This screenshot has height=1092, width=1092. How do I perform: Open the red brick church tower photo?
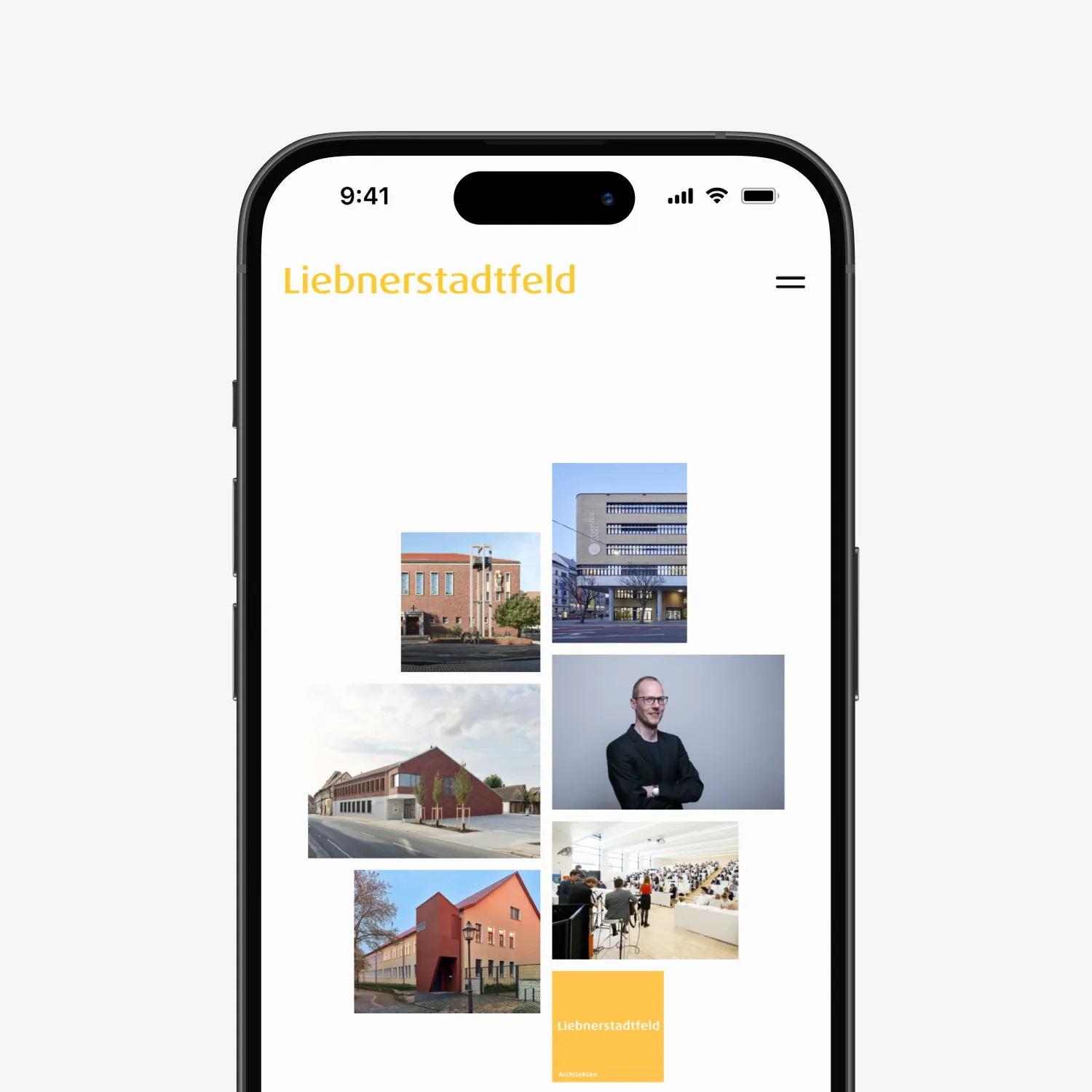tap(470, 601)
